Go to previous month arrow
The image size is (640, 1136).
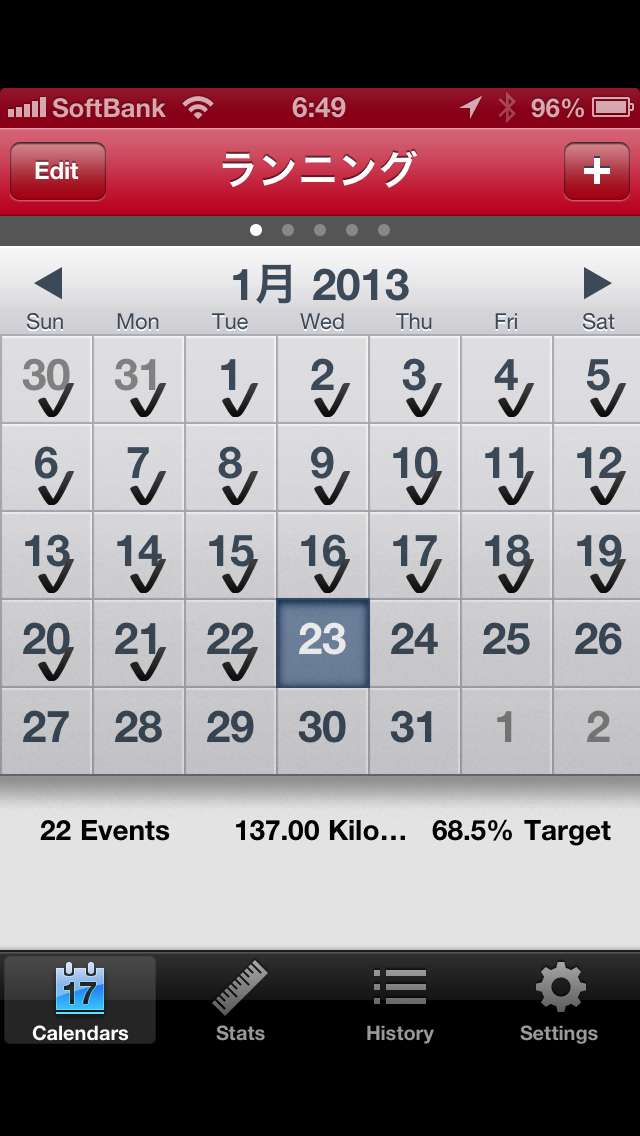click(x=48, y=284)
